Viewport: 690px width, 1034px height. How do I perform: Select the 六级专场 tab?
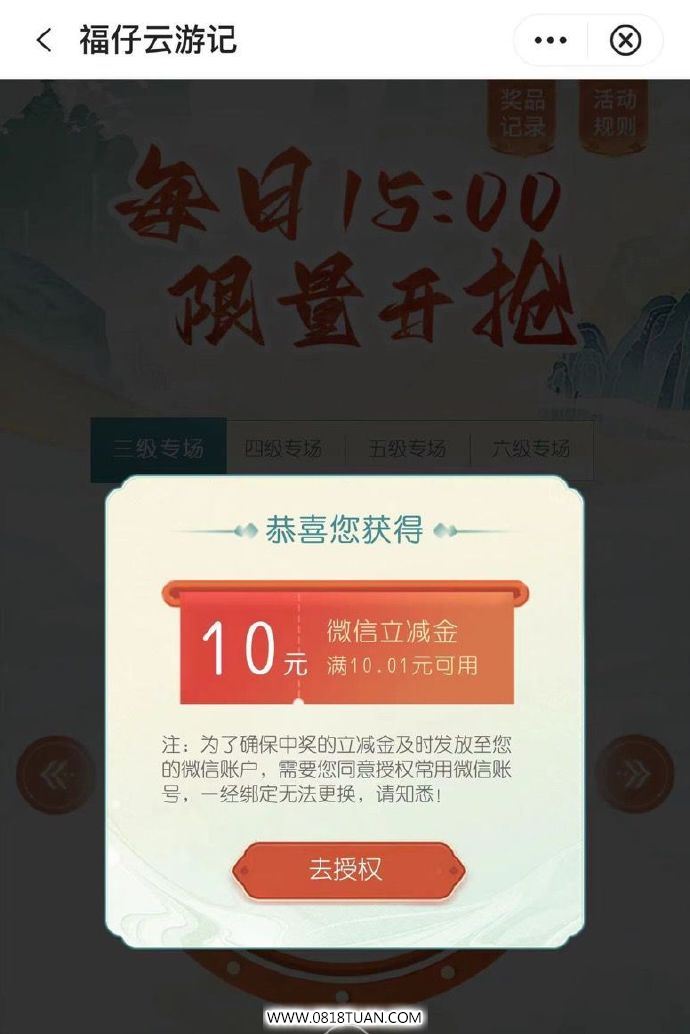click(530, 449)
